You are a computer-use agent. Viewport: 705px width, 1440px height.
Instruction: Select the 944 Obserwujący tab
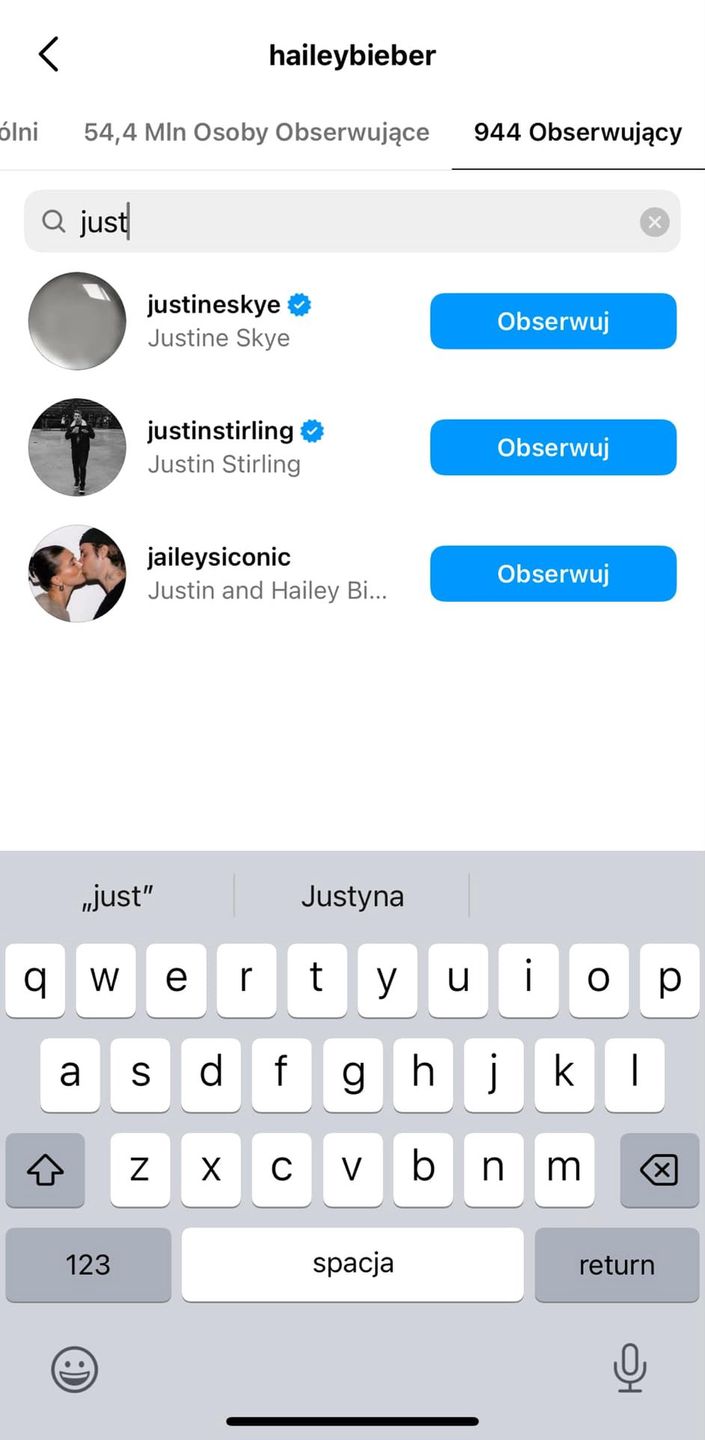point(577,132)
